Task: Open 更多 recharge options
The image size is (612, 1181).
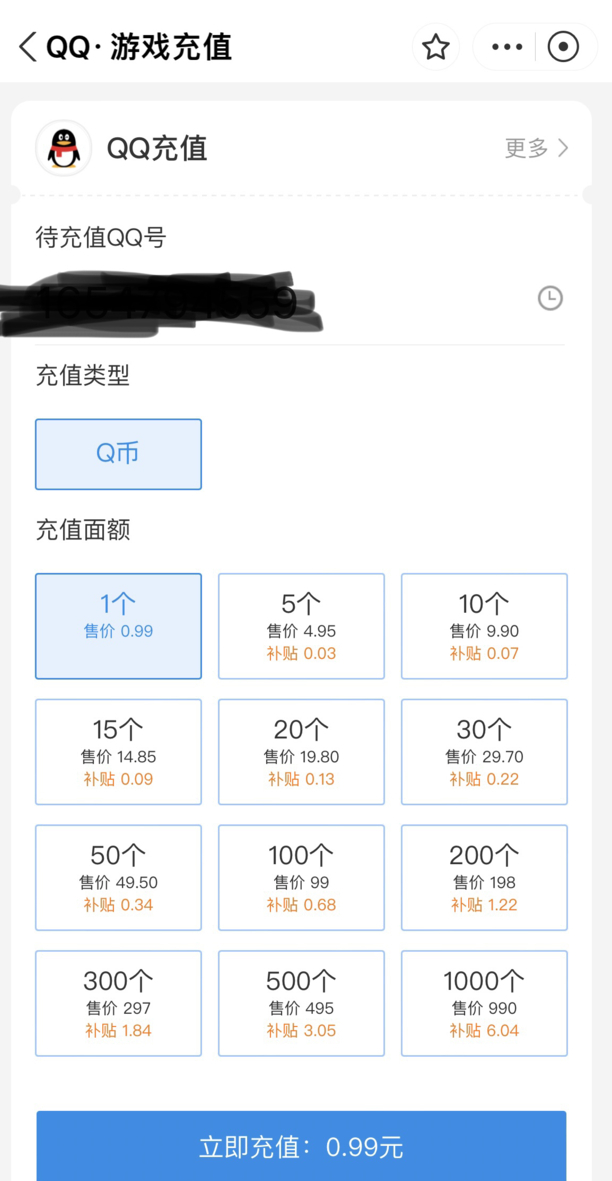Action: [x=536, y=149]
